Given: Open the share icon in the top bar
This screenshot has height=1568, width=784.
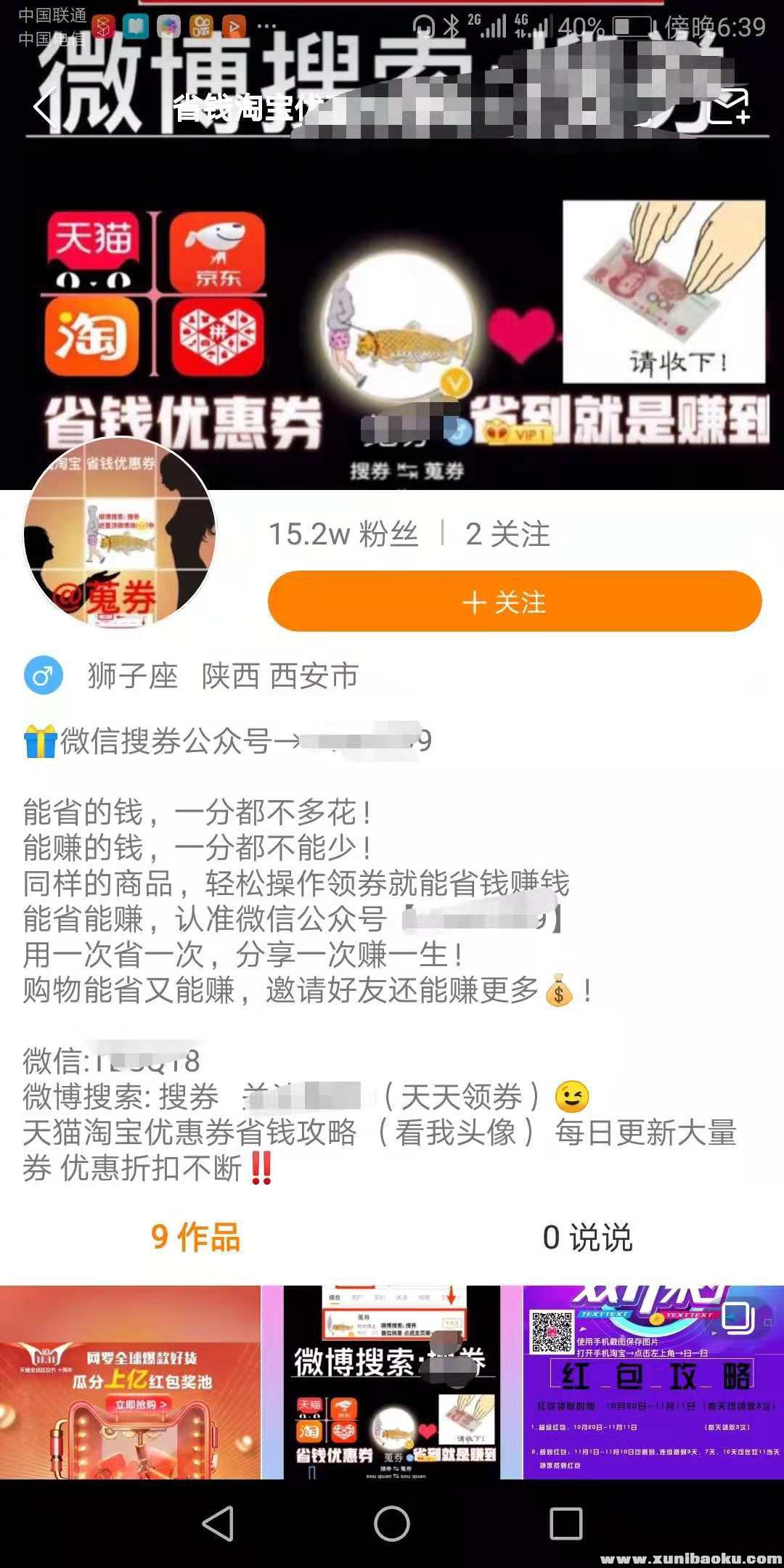Looking at the screenshot, I should tap(729, 106).
